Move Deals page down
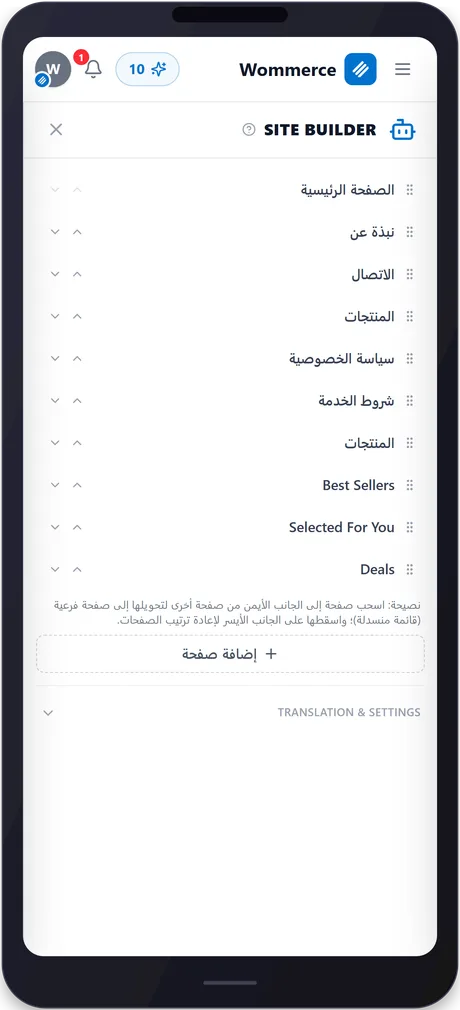The image size is (460, 1010). pos(55,569)
